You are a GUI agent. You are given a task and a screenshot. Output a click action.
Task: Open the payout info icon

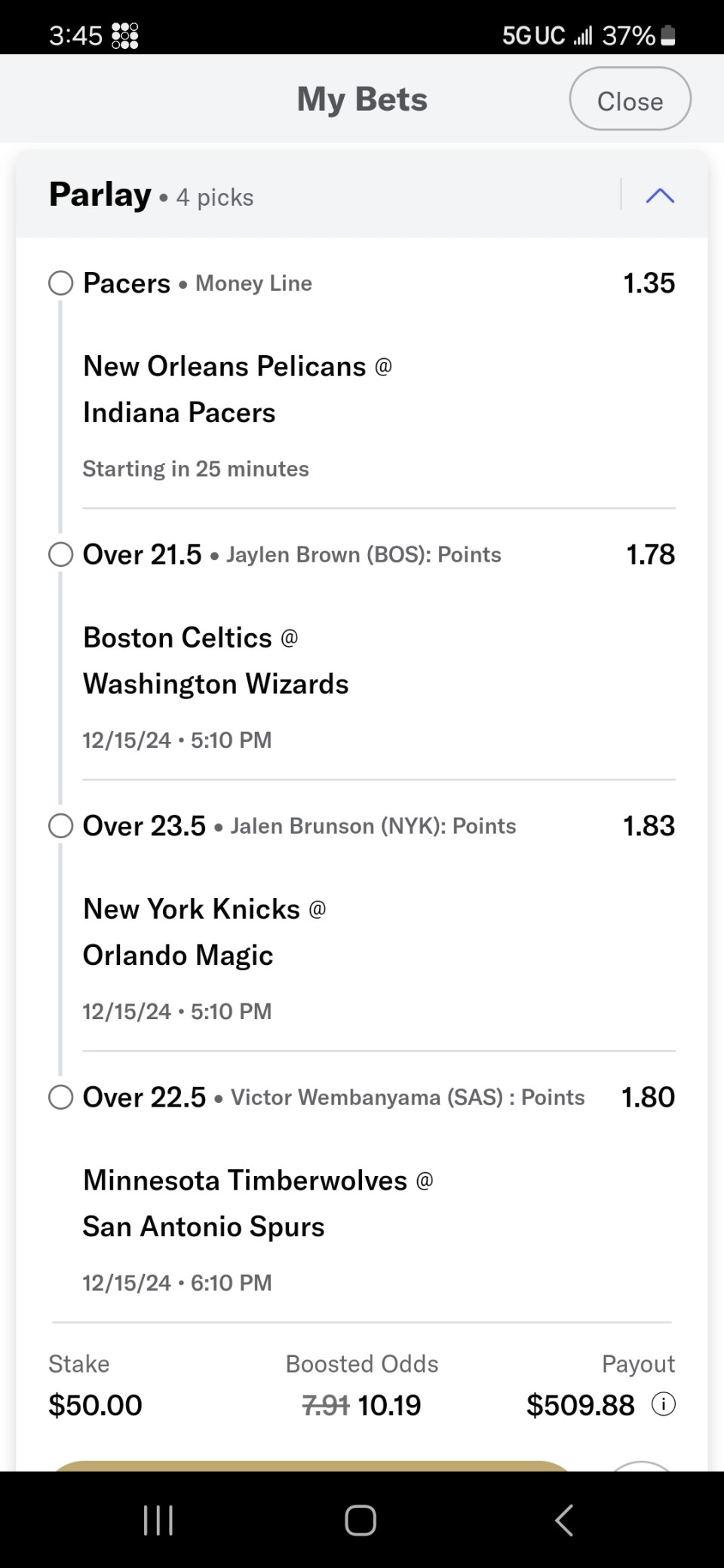tap(663, 1404)
